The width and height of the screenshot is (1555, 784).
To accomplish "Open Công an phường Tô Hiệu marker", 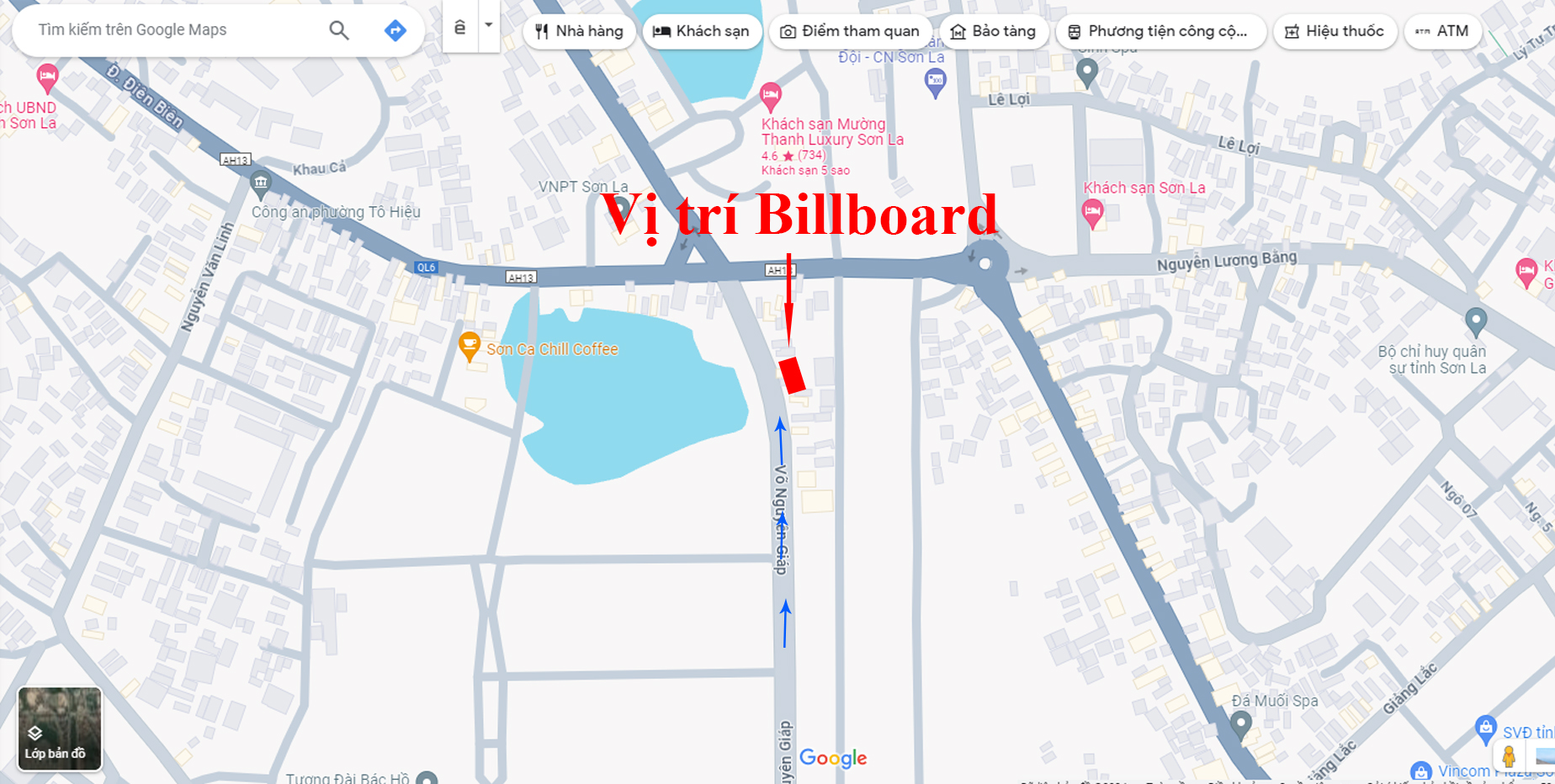I will [261, 183].
